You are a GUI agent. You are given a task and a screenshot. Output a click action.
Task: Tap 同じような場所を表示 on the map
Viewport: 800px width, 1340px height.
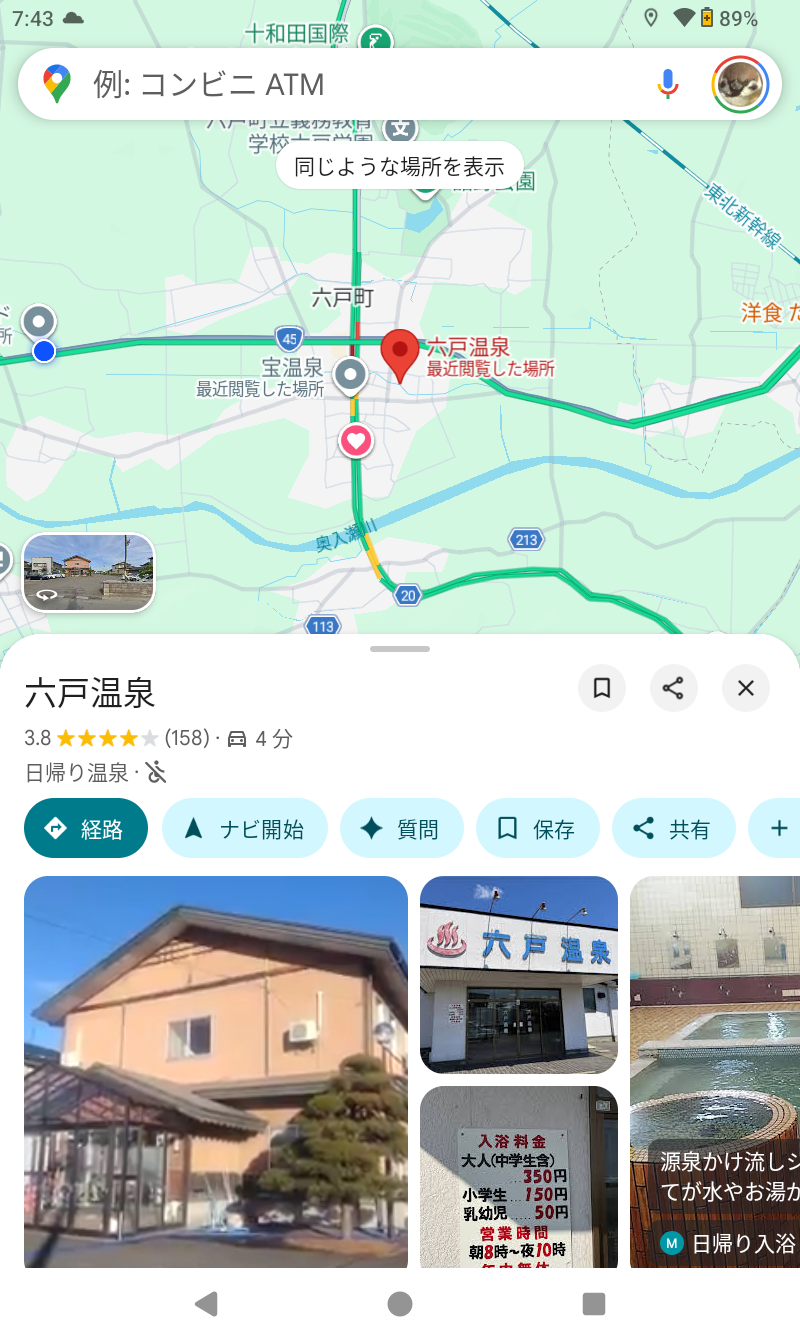coord(399,165)
